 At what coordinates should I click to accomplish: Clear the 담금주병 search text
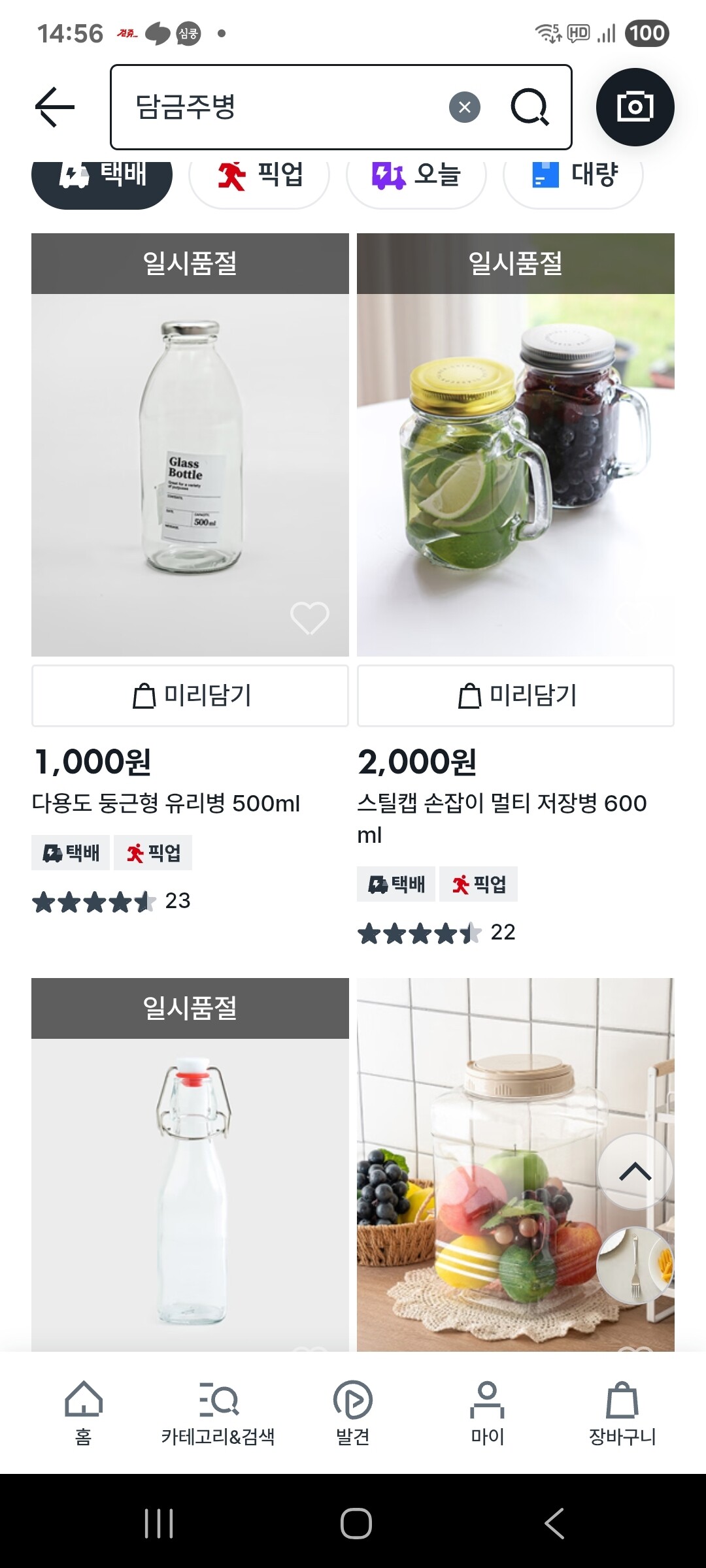pos(465,107)
